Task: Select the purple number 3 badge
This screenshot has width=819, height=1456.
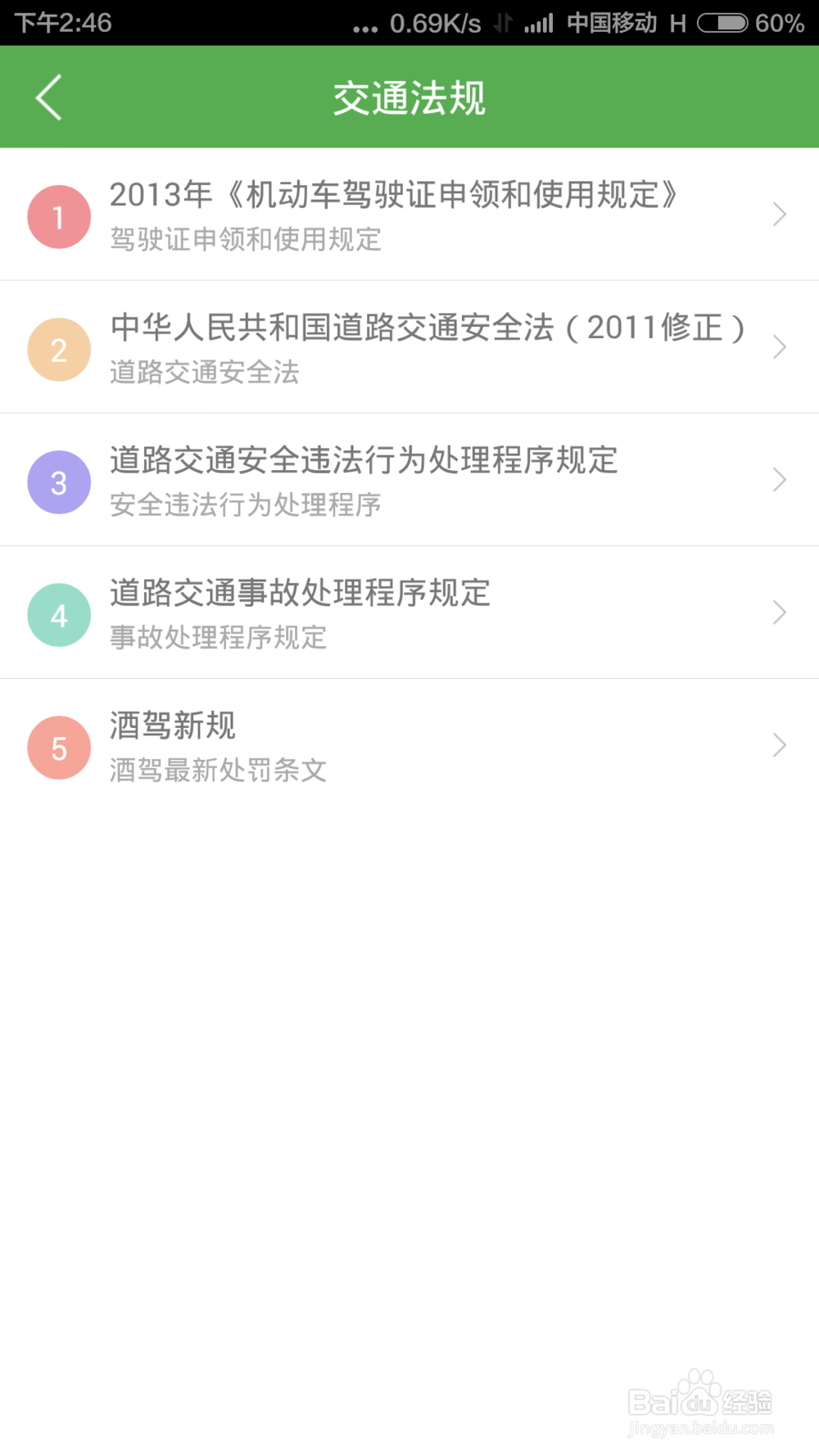Action: click(58, 482)
